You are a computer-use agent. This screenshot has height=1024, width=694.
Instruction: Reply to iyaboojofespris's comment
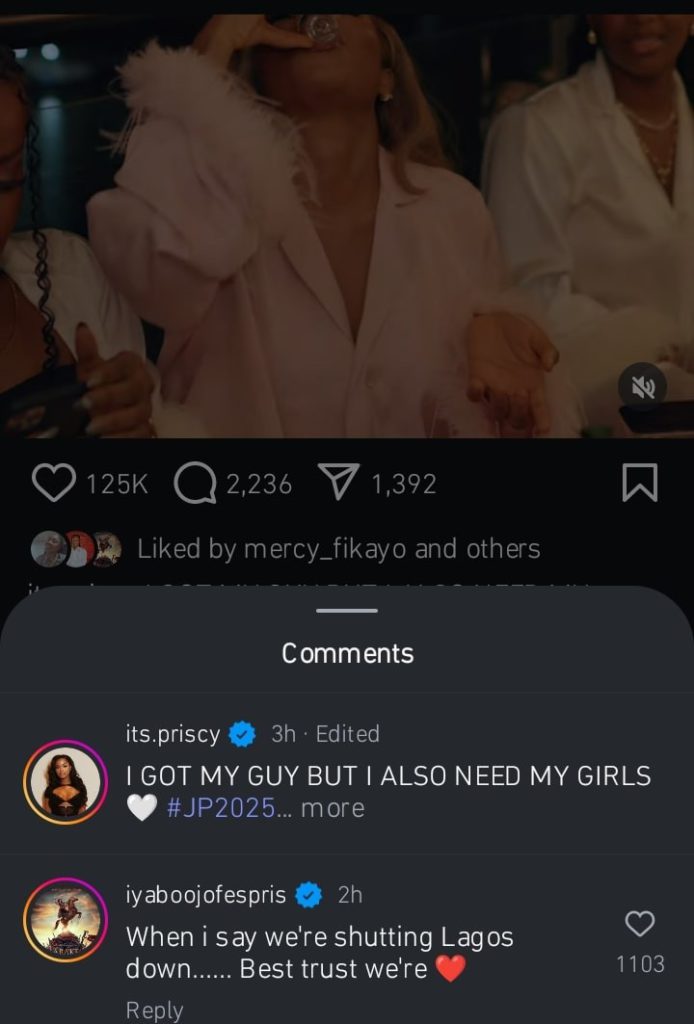pos(154,1010)
